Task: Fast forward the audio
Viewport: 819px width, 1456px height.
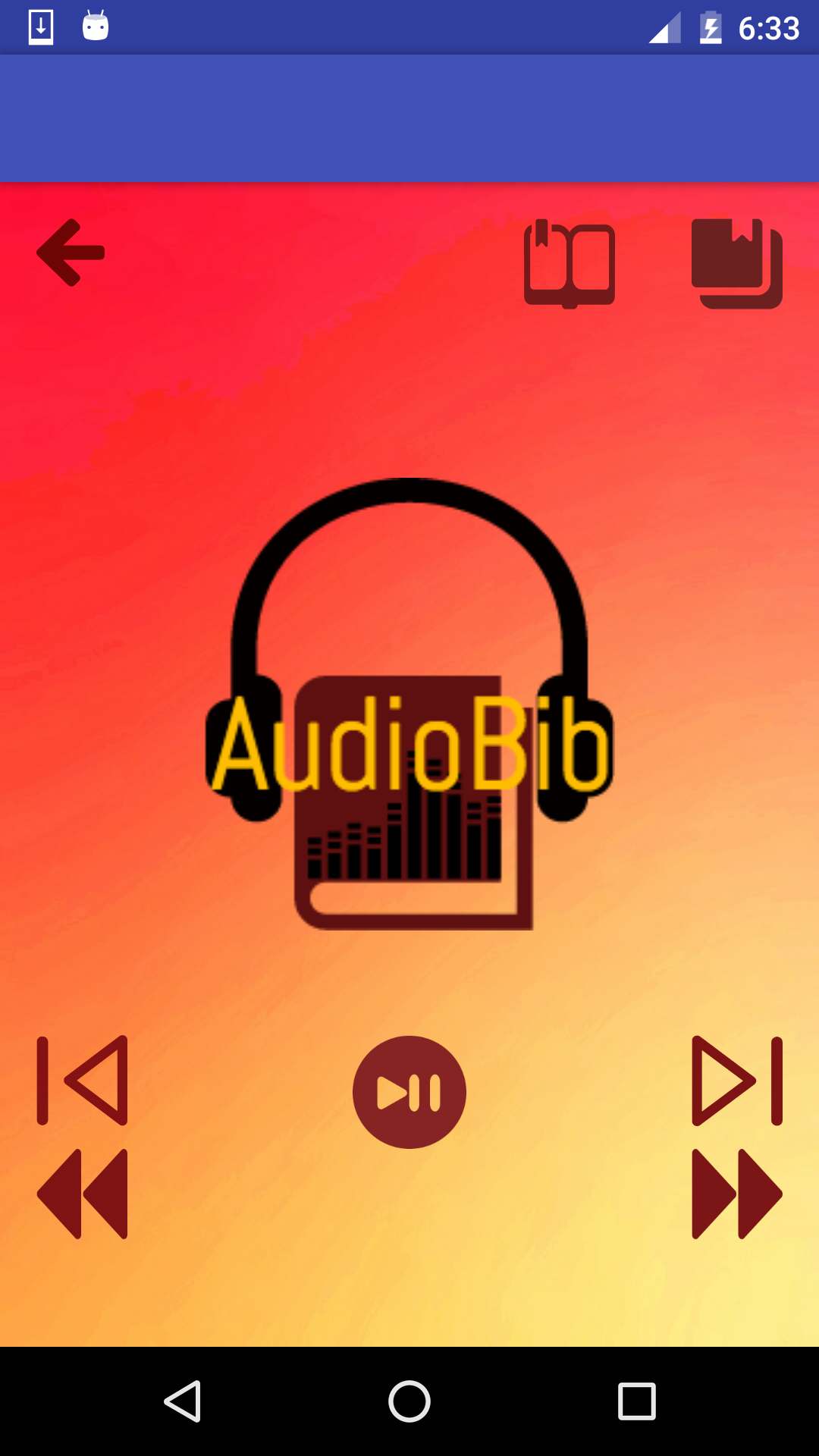Action: [737, 1194]
